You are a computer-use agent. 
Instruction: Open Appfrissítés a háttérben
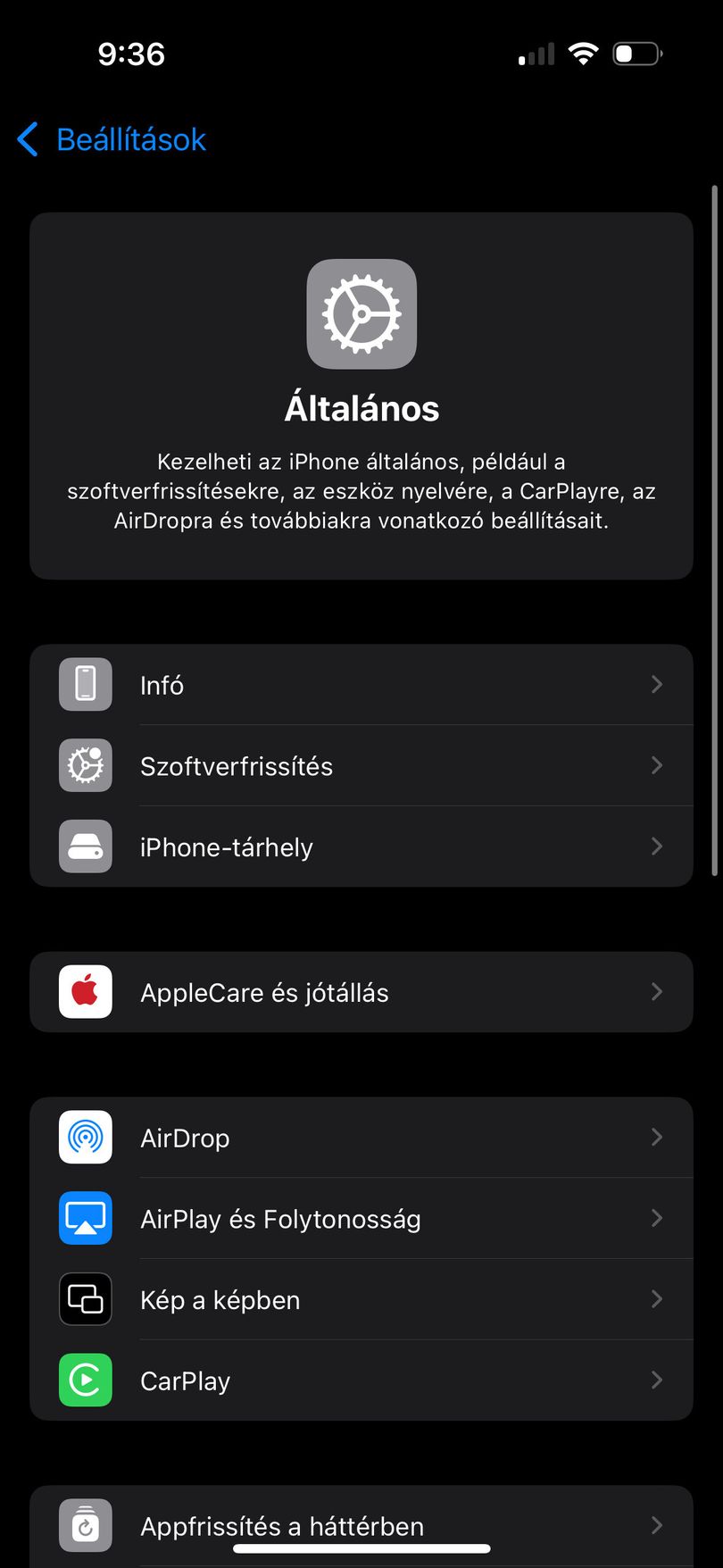click(361, 1526)
